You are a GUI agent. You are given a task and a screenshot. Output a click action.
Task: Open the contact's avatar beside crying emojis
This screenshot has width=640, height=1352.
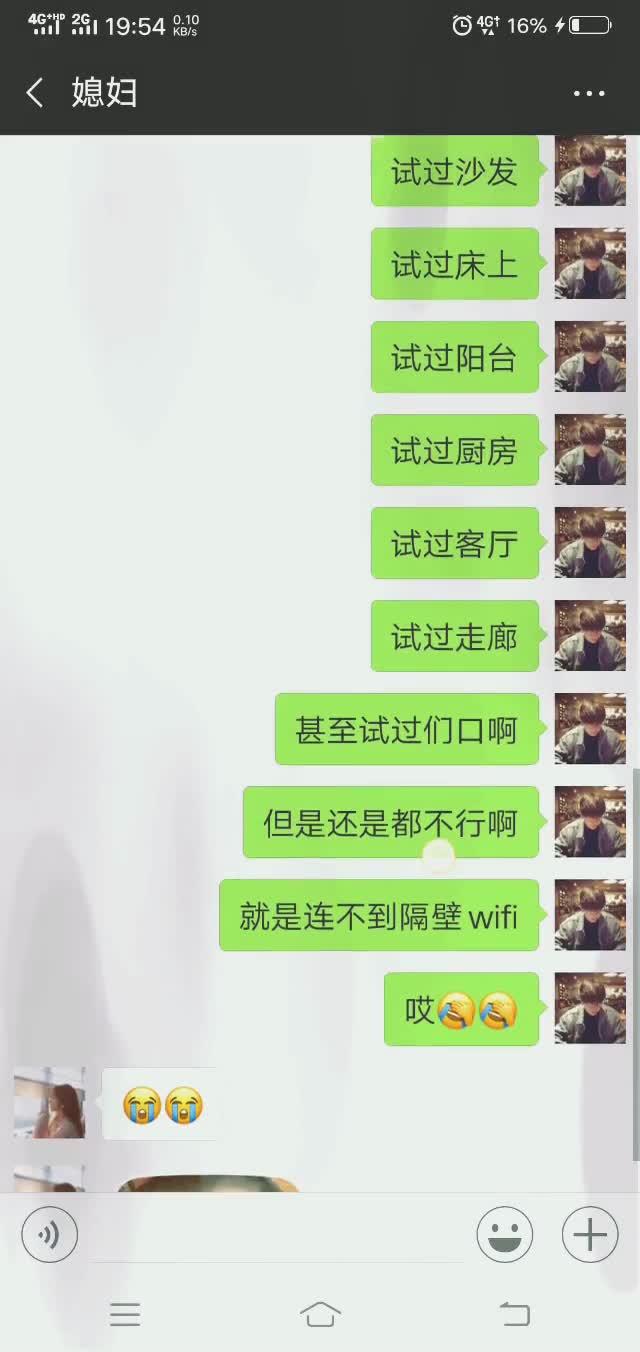tap(49, 1103)
